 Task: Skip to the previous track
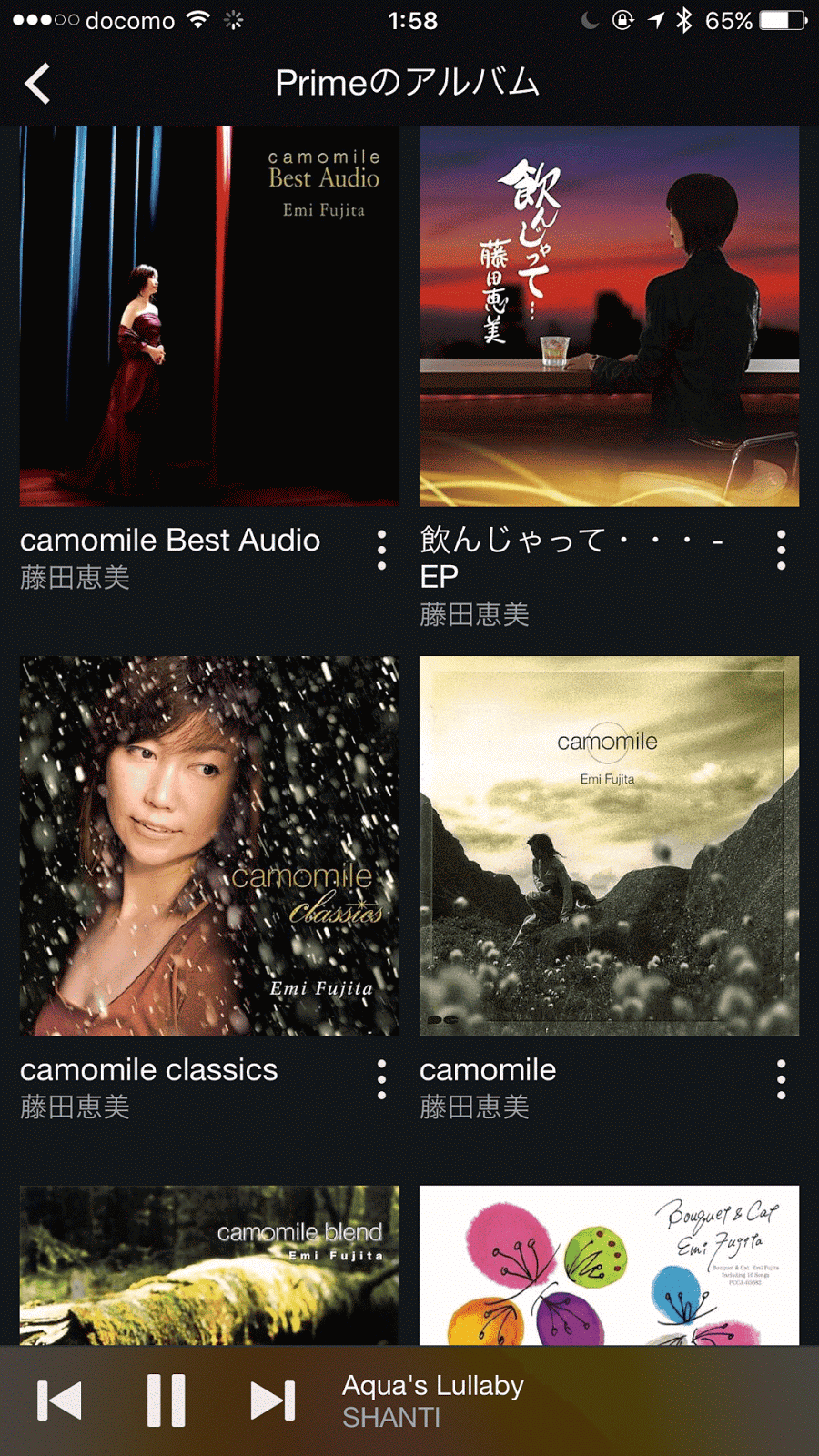60,1400
